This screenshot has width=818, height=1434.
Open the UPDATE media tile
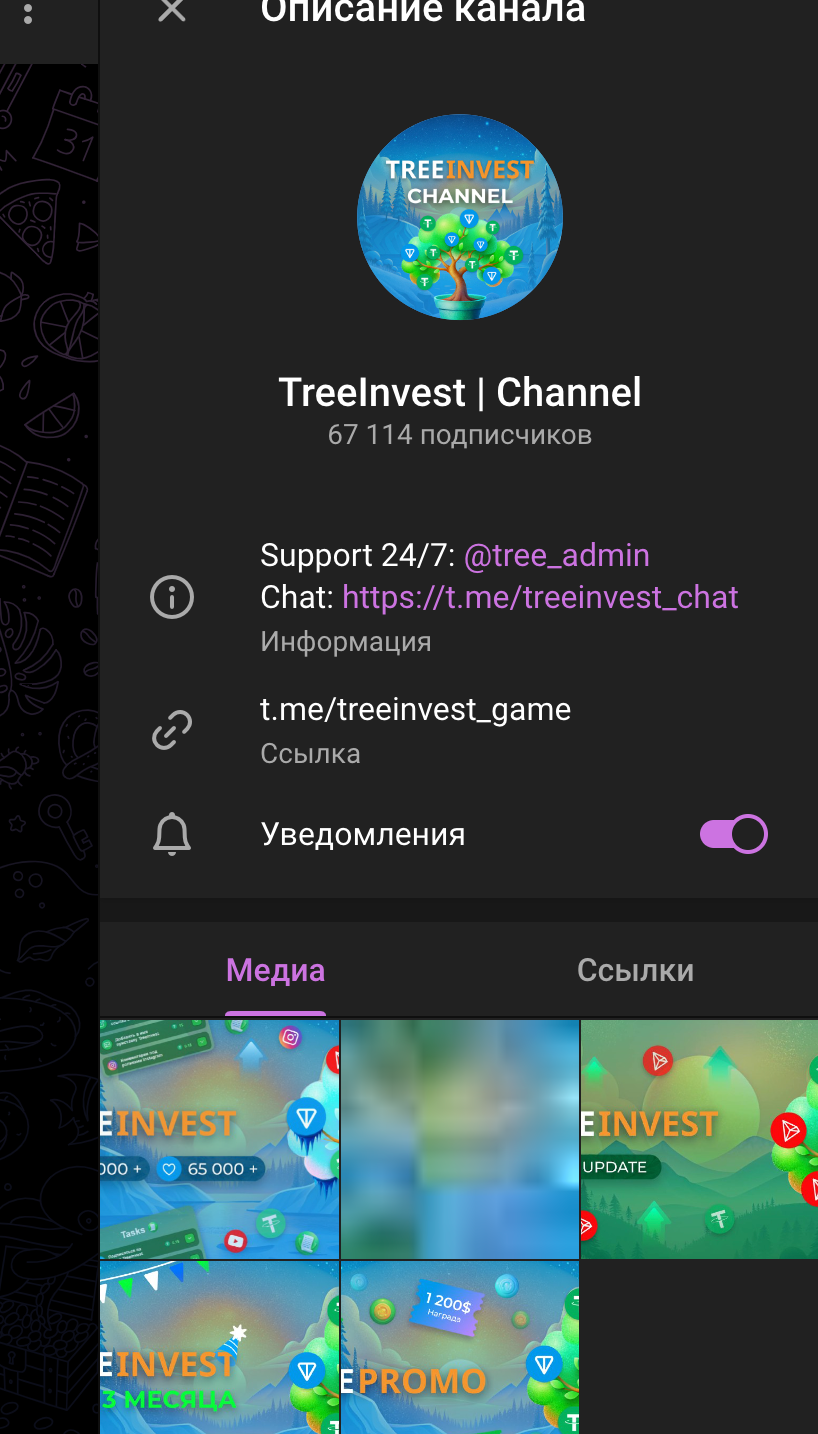tap(700, 1139)
